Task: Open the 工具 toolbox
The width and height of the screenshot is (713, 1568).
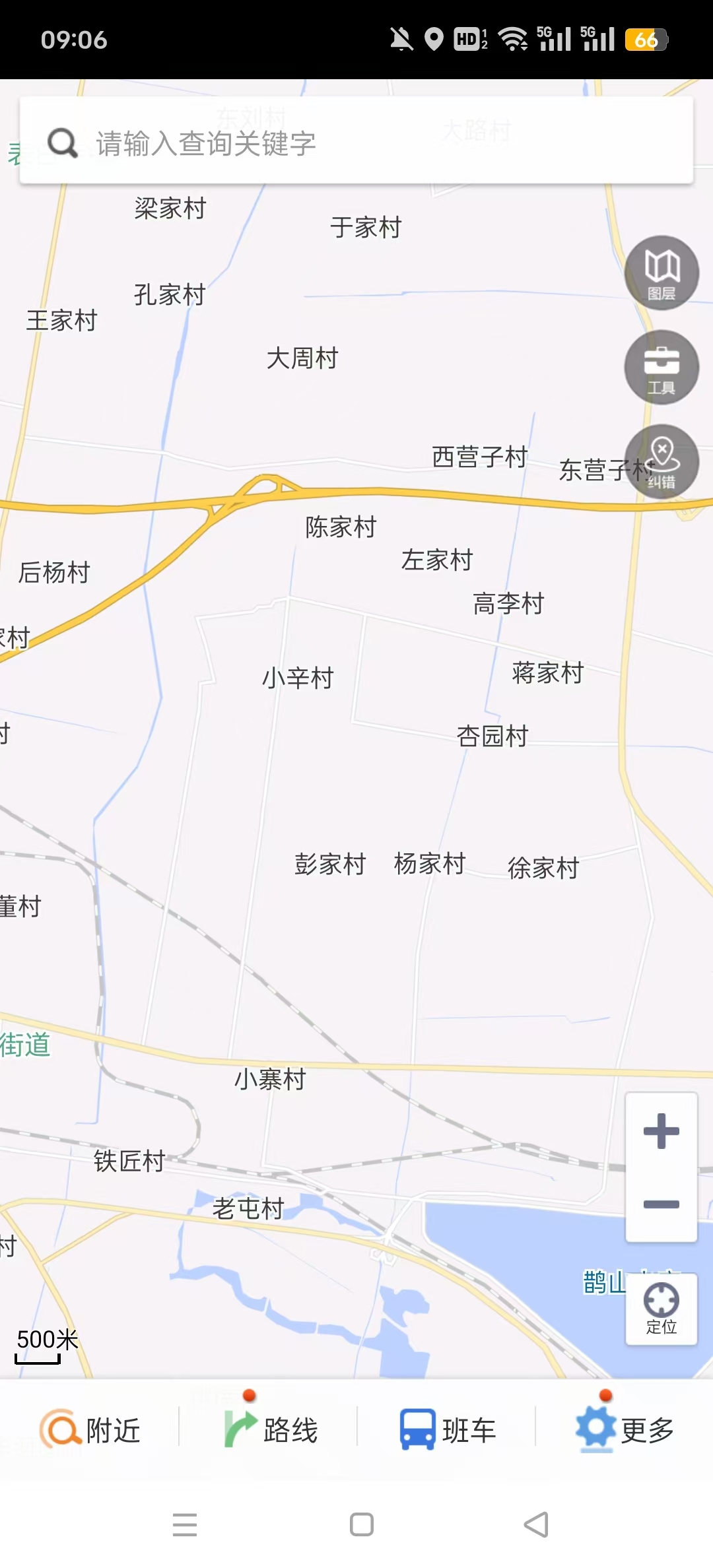Action: click(661, 368)
